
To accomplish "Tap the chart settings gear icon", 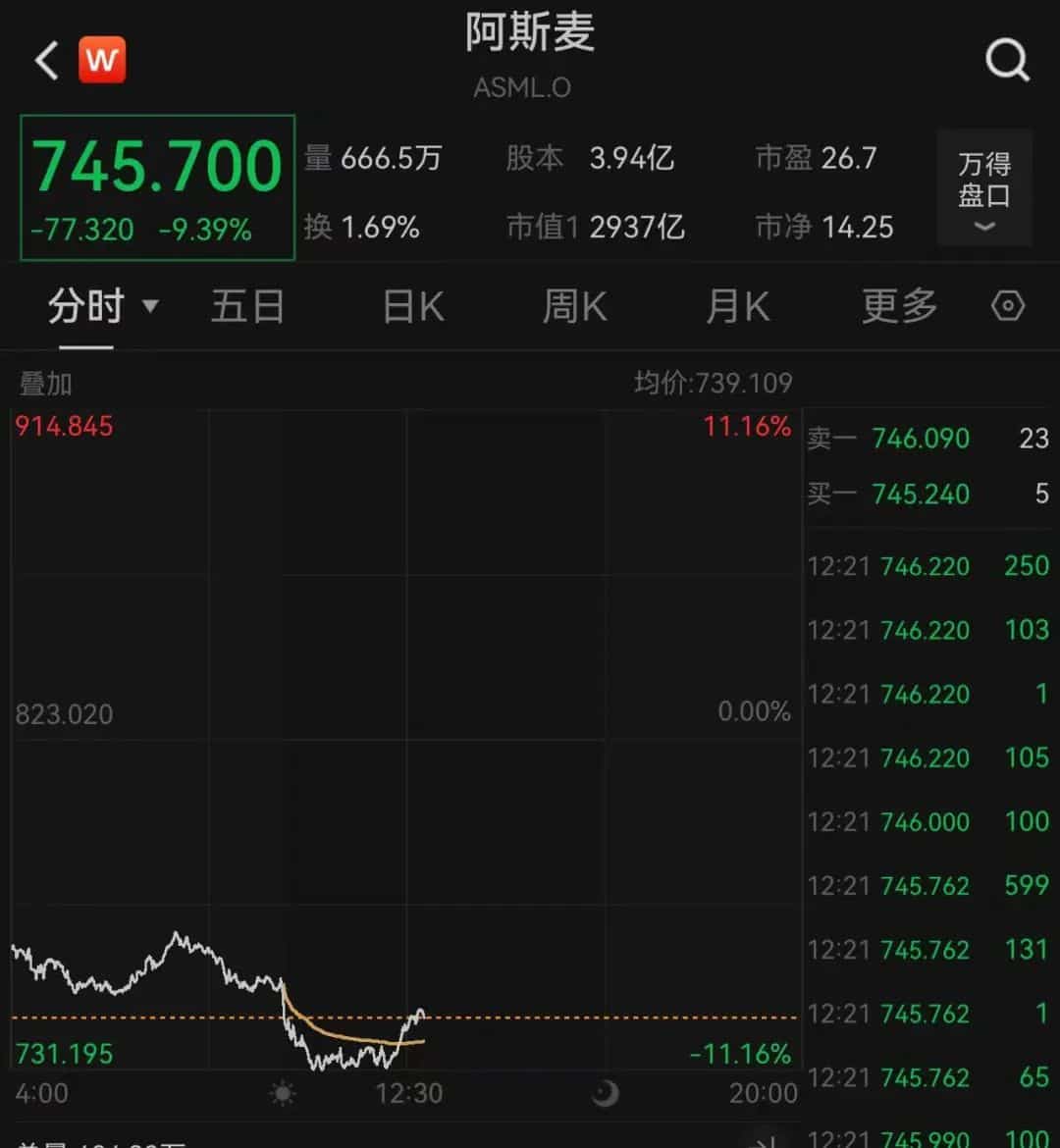I will coord(1008,306).
